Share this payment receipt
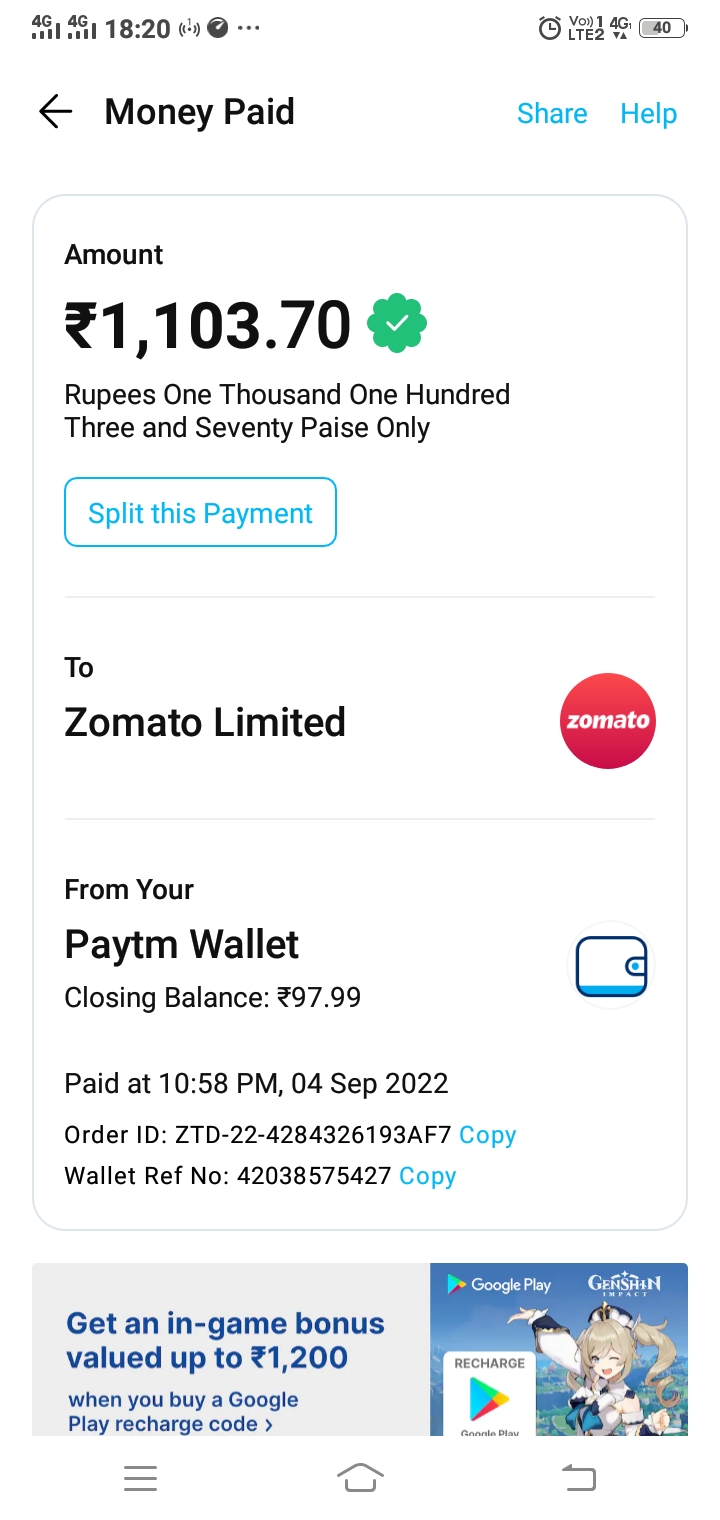Image resolution: width=720 pixels, height=1520 pixels. pyautogui.click(x=551, y=114)
